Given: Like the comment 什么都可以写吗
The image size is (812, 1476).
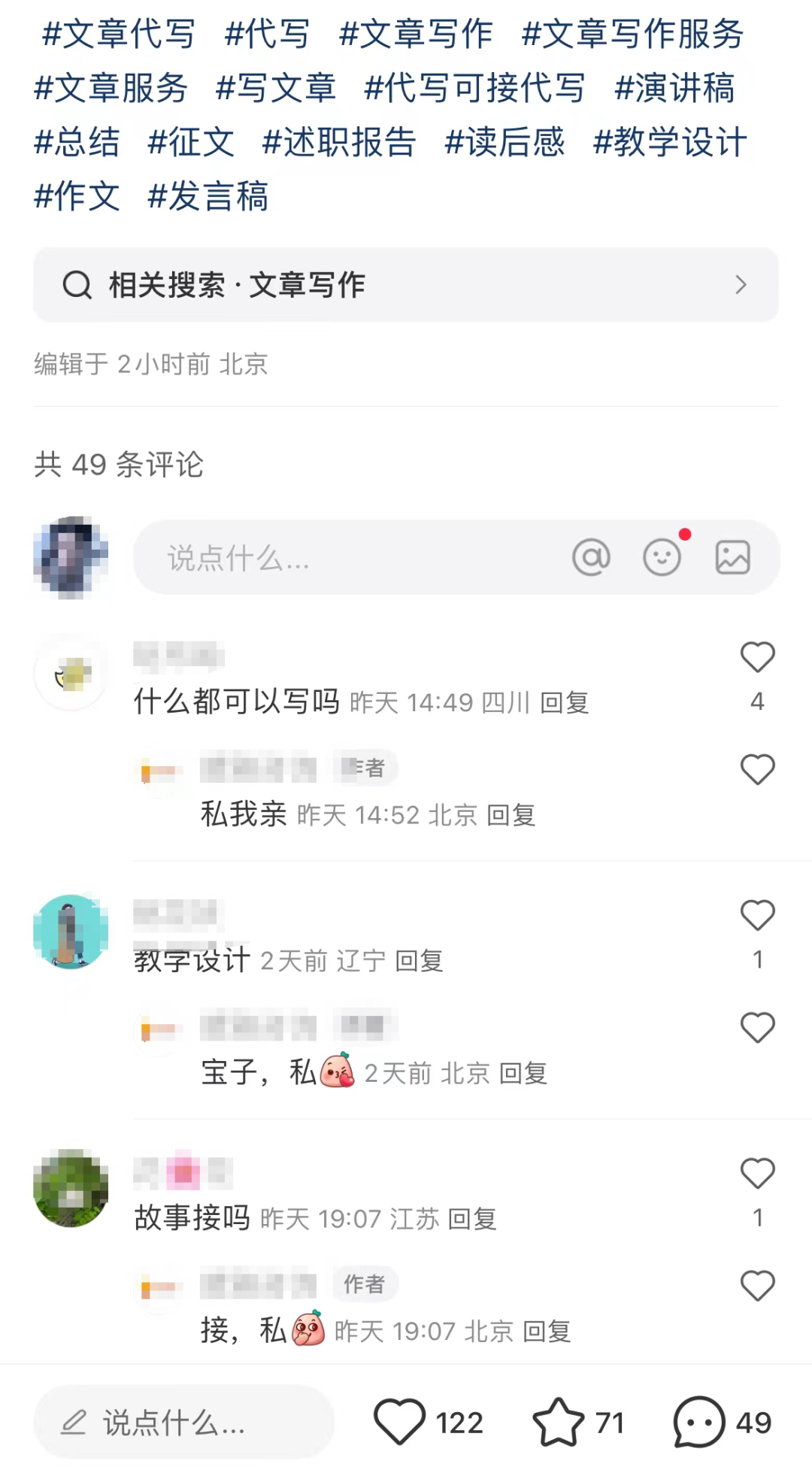Looking at the screenshot, I should (x=757, y=658).
